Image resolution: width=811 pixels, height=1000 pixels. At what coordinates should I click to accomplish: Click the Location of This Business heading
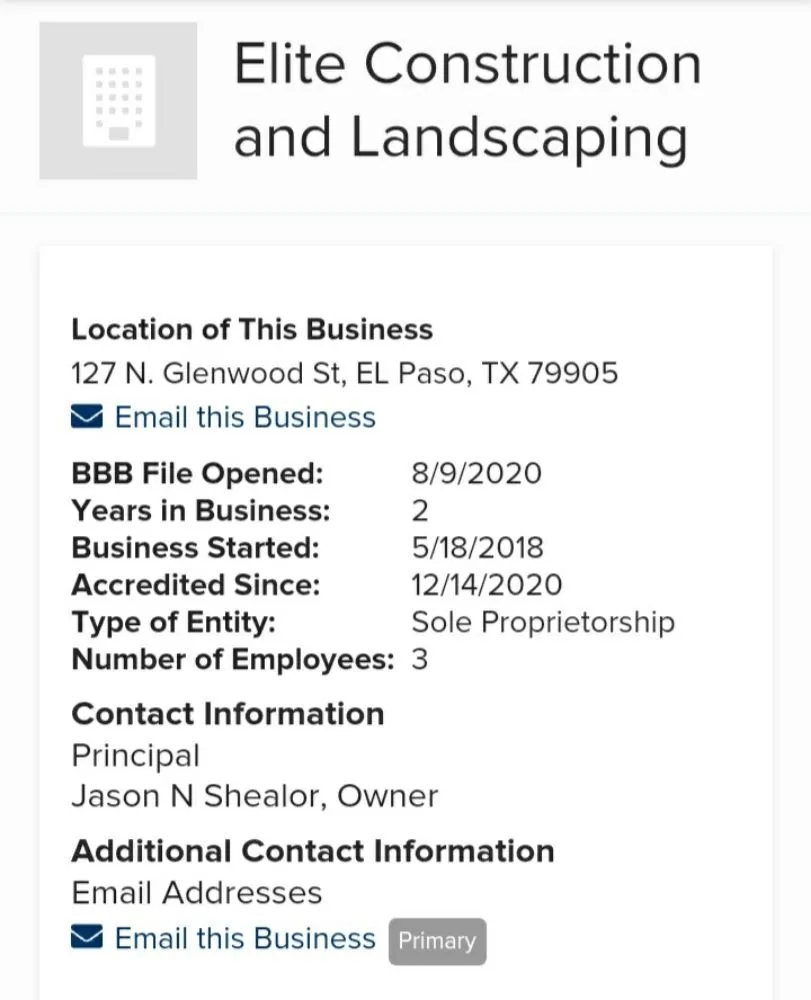click(x=252, y=329)
